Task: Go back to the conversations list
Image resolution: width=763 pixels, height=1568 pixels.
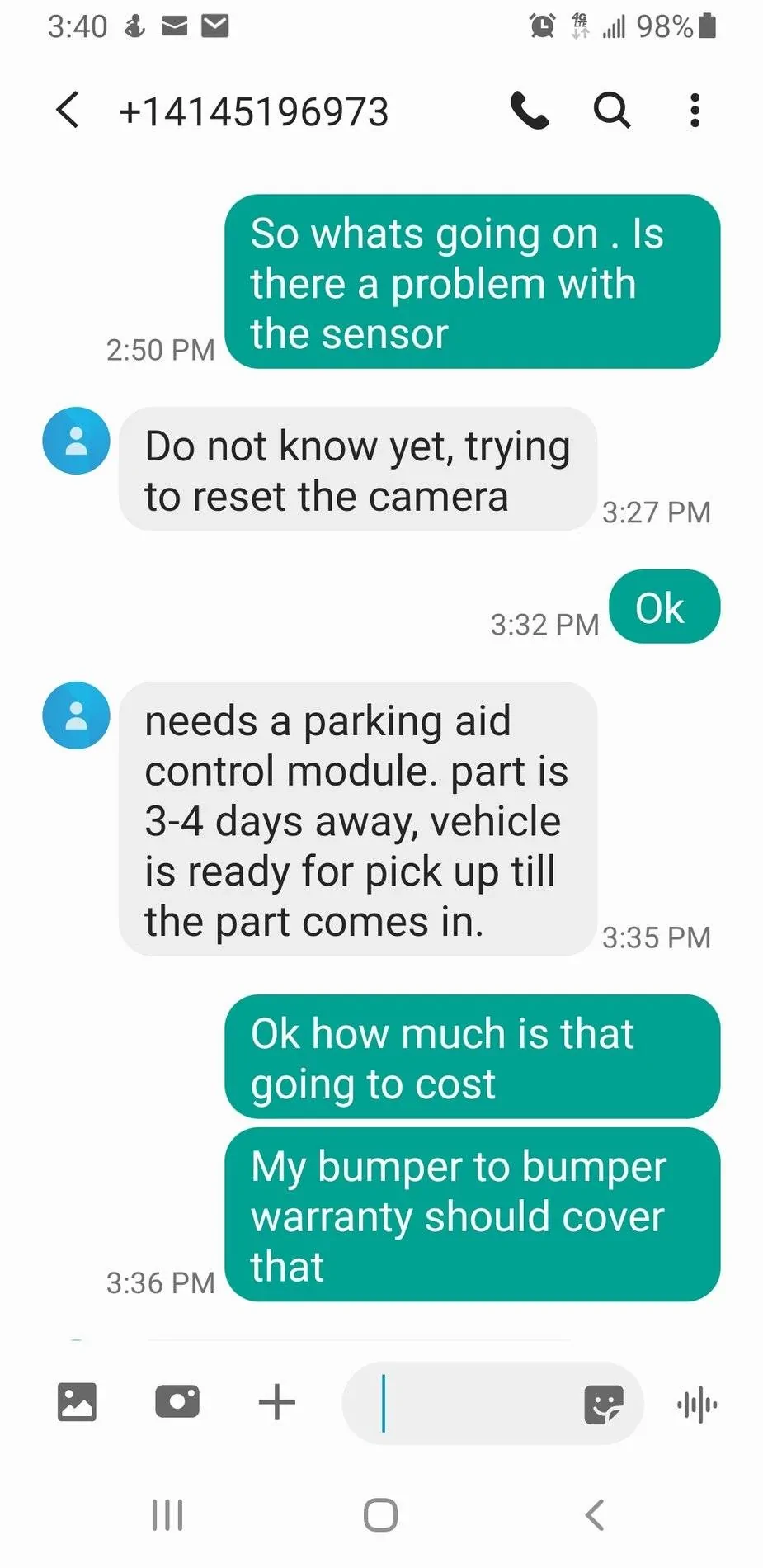Action: [x=68, y=111]
